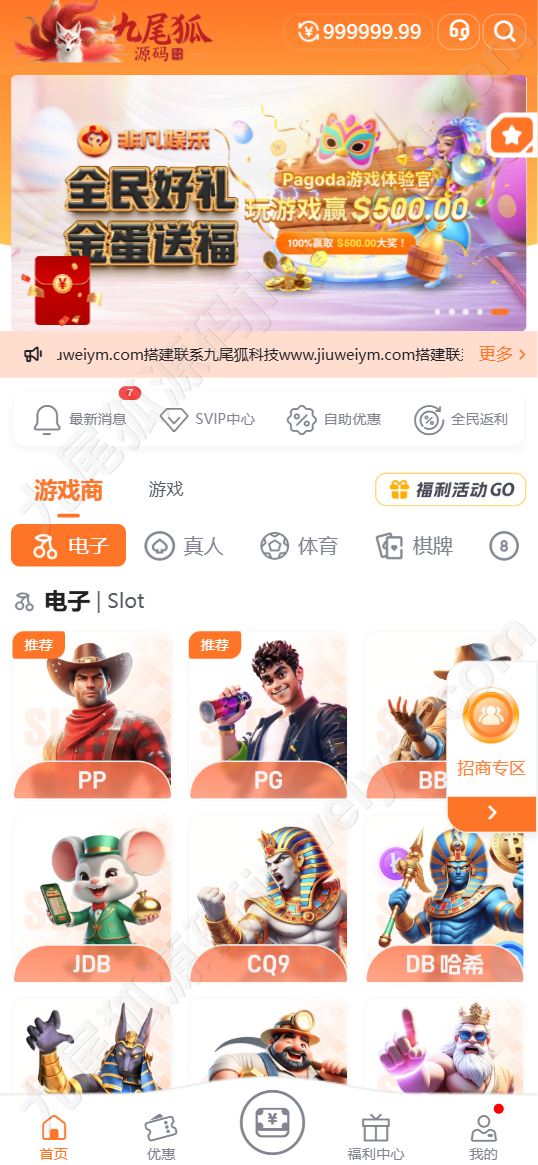Open the search icon in the header

[x=505, y=31]
